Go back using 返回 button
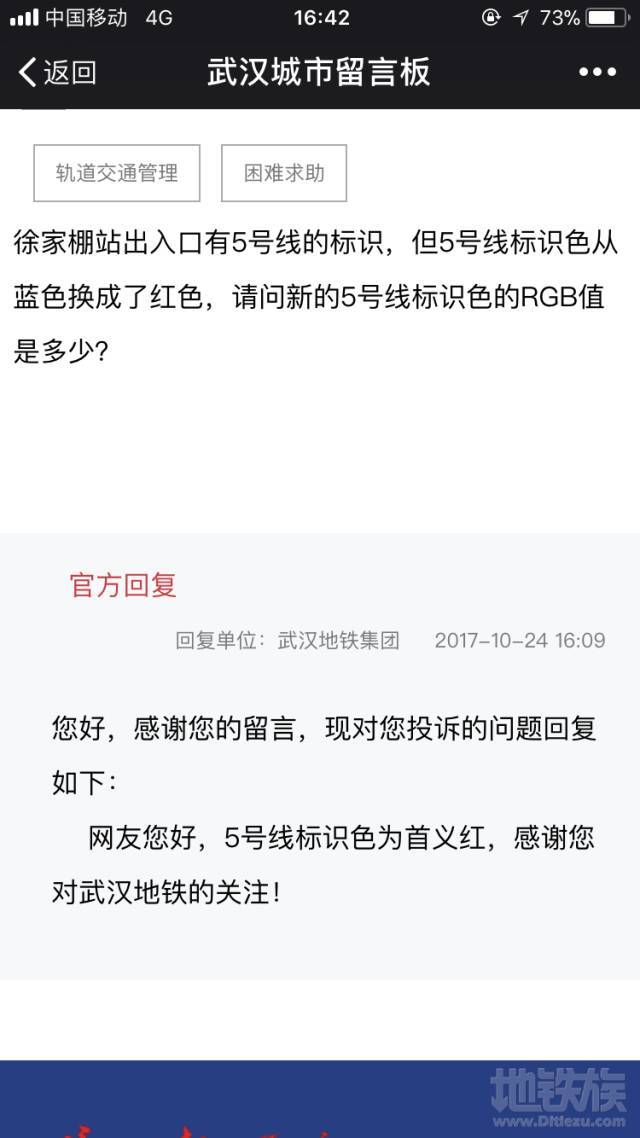The height and width of the screenshot is (1138, 640). pyautogui.click(x=57, y=72)
